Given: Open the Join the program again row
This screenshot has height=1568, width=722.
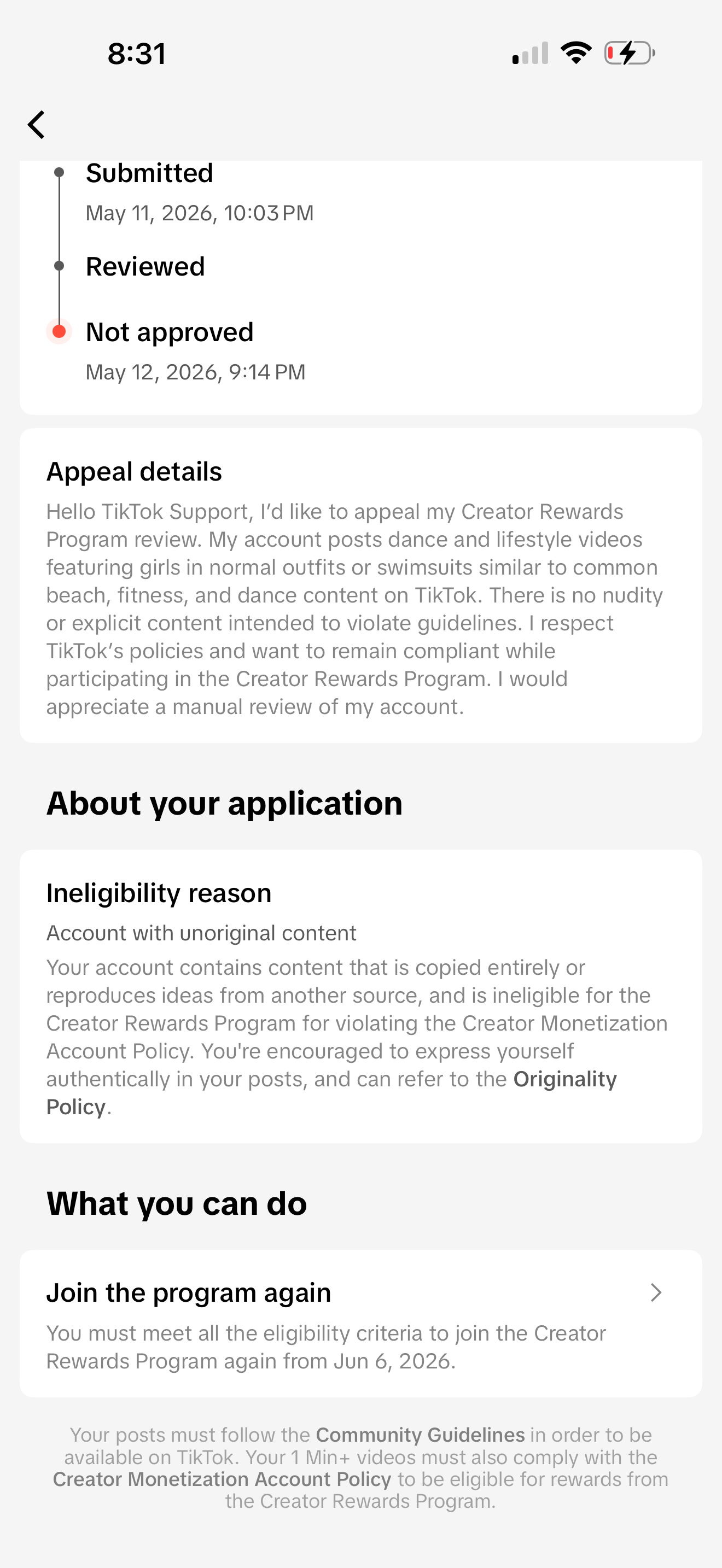Looking at the screenshot, I should [361, 1324].
